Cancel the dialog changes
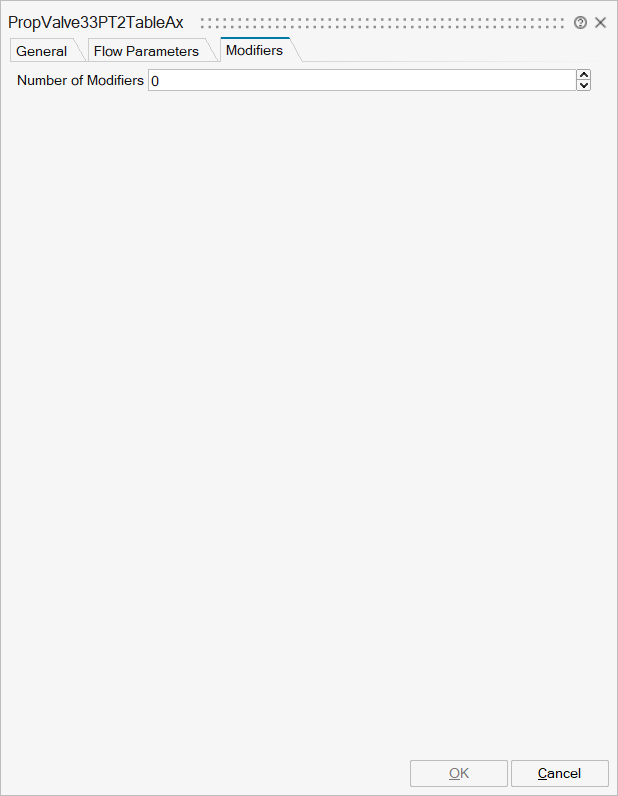 [x=559, y=773]
